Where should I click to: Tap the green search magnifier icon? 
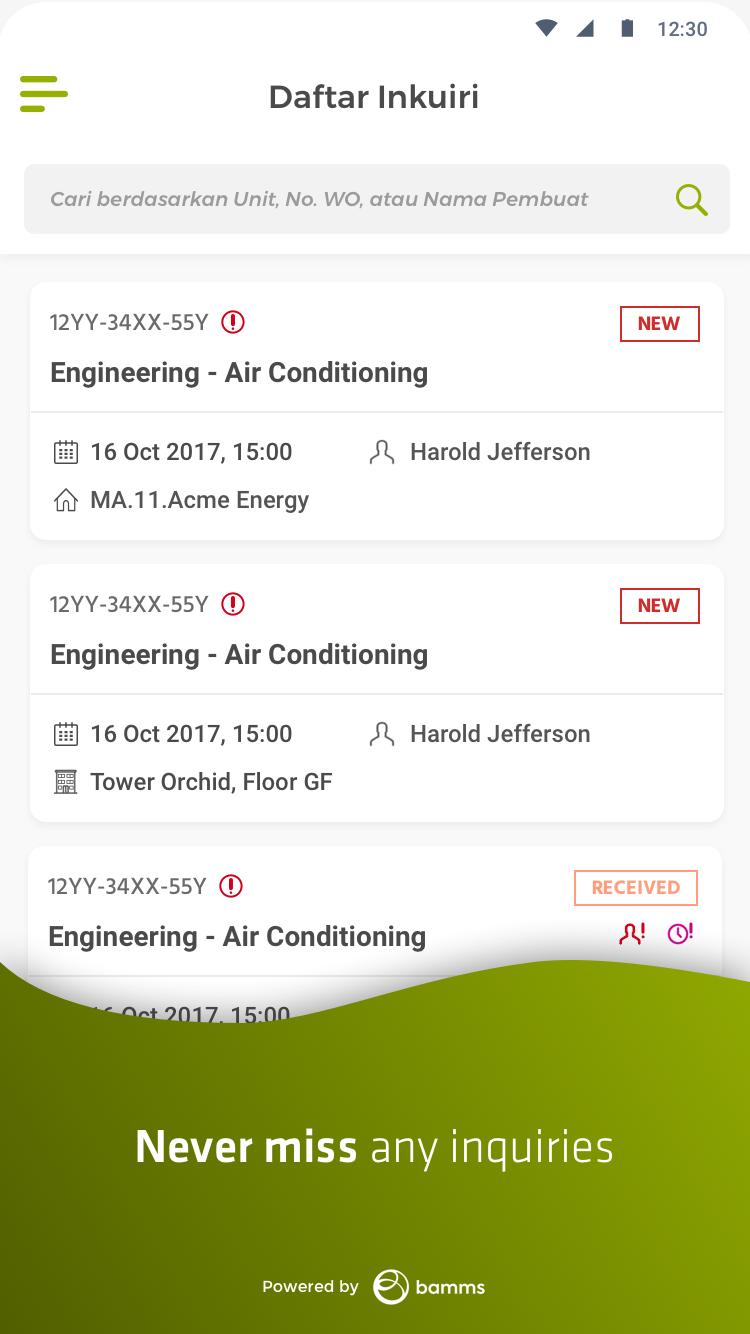691,199
